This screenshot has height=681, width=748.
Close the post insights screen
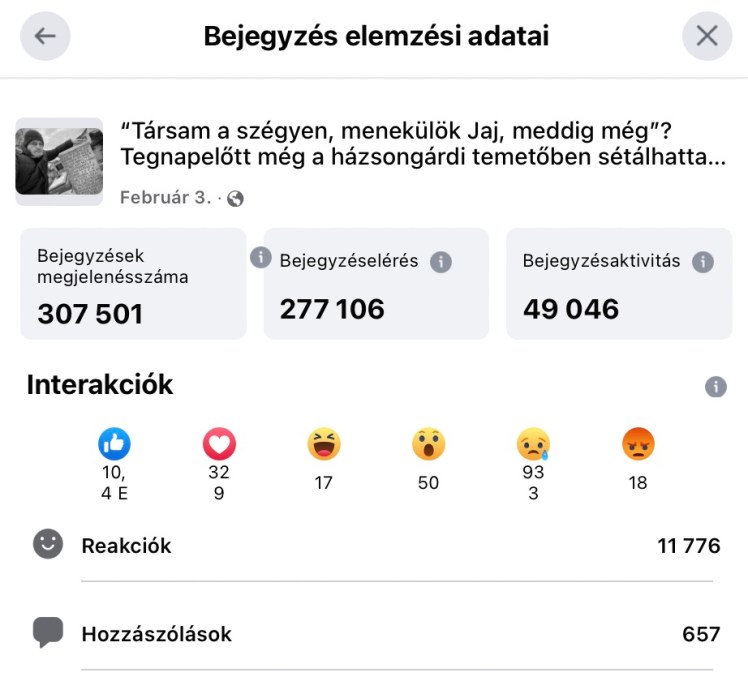tap(707, 36)
